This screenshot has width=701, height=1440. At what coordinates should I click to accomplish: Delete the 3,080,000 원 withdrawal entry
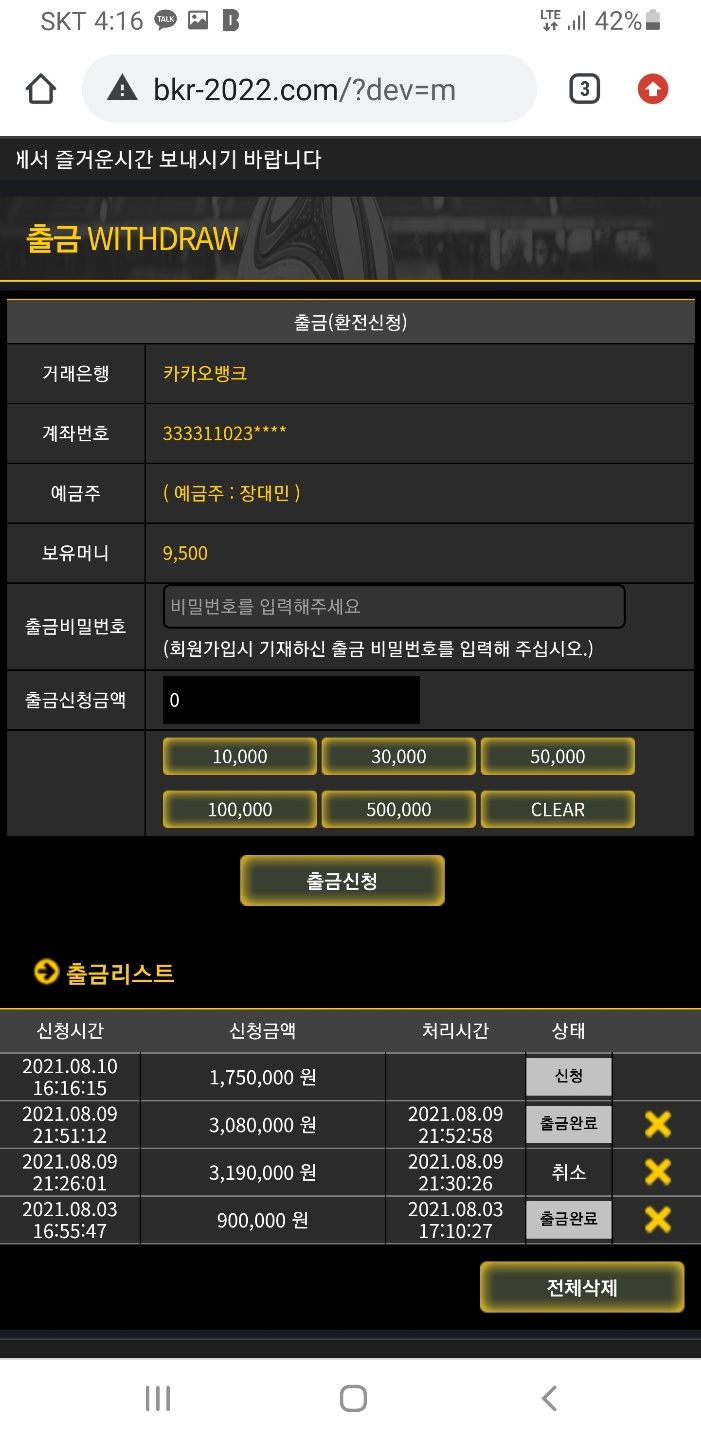pyautogui.click(x=657, y=1124)
